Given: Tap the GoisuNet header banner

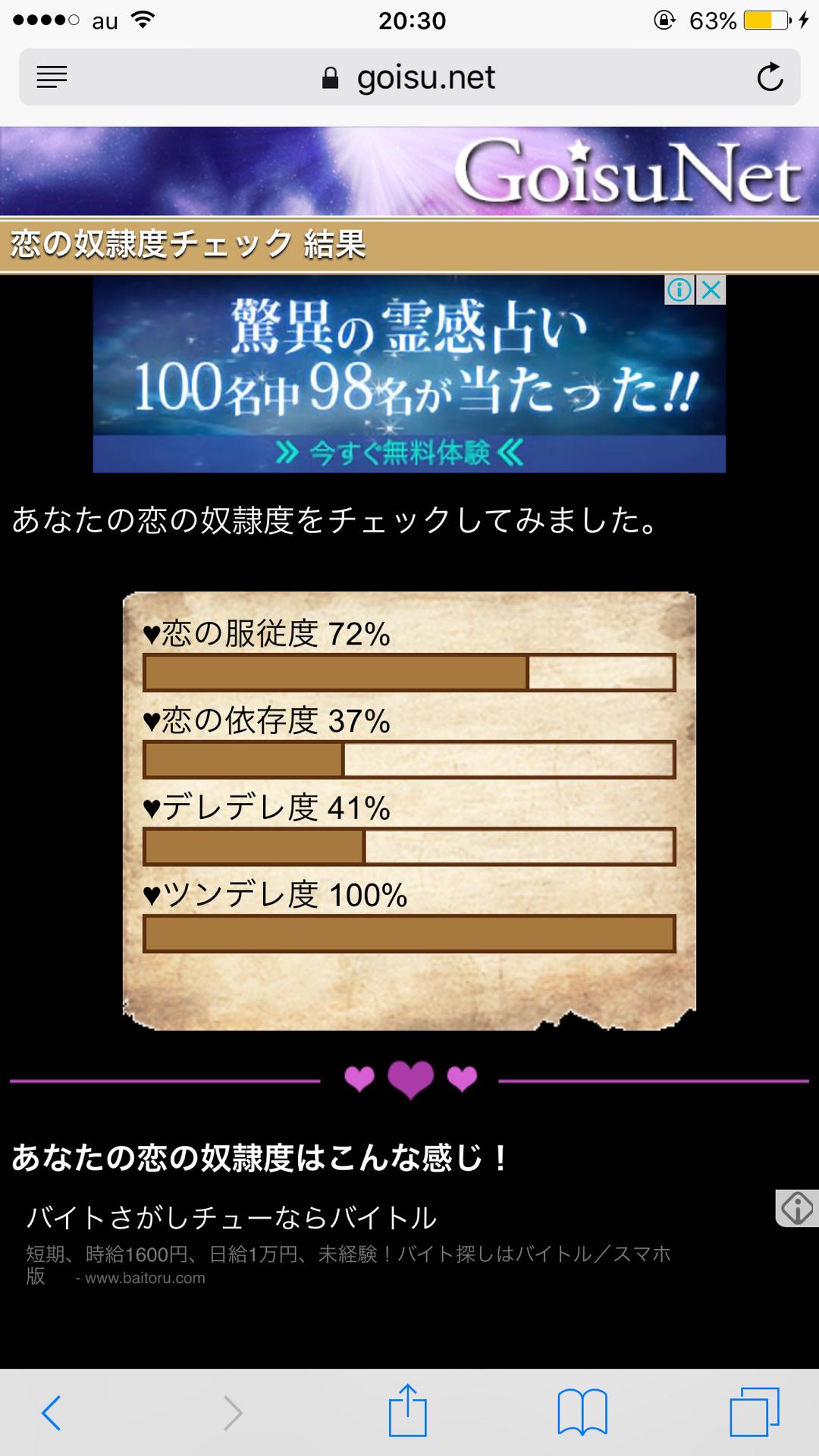Looking at the screenshot, I should [x=409, y=171].
